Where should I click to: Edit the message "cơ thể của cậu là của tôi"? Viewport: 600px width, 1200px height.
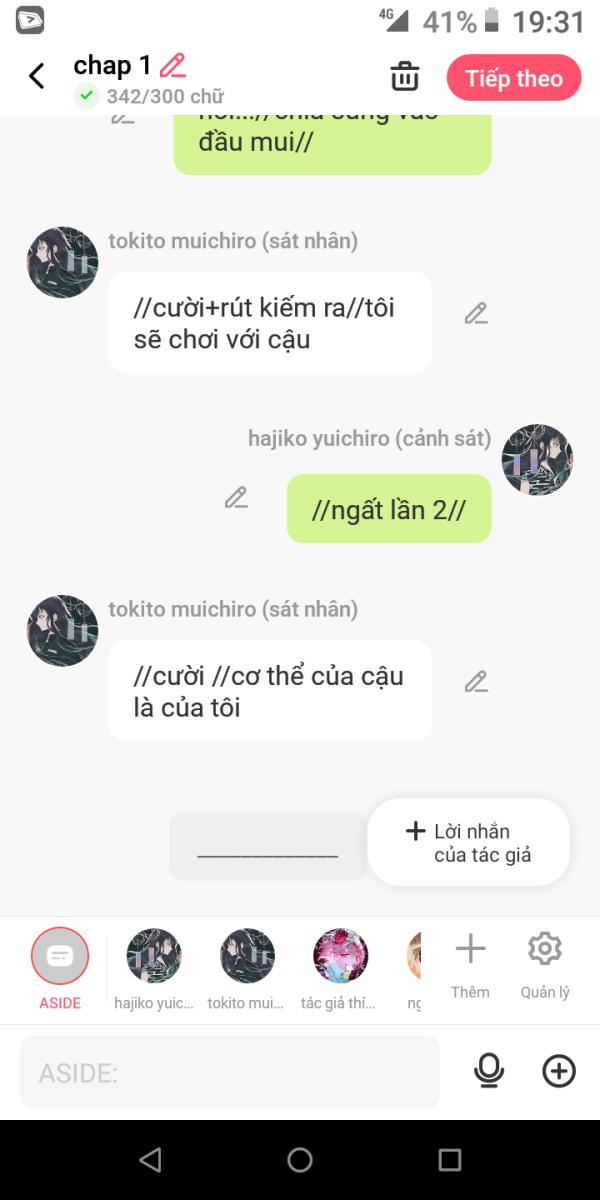coord(476,682)
